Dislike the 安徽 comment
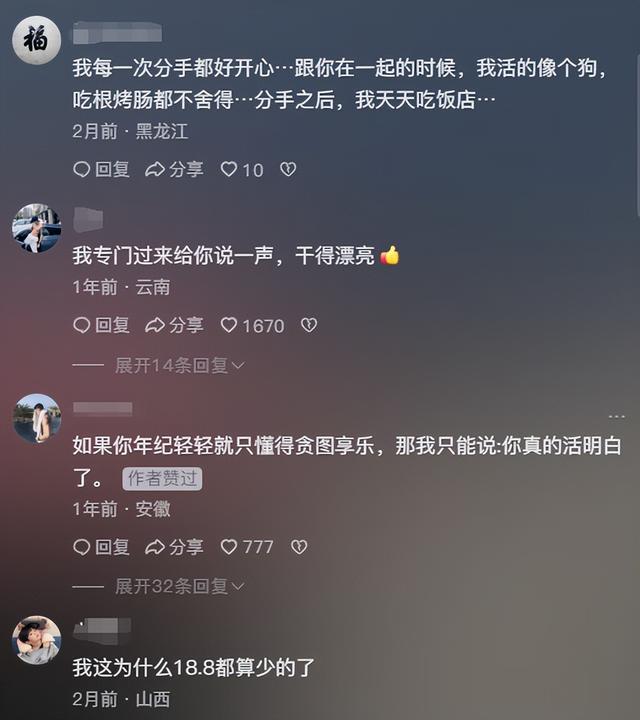 pyautogui.click(x=298, y=547)
